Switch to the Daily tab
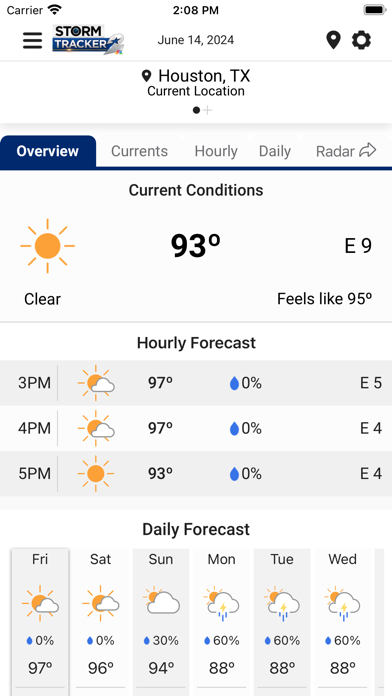The width and height of the screenshot is (392, 696). [275, 151]
